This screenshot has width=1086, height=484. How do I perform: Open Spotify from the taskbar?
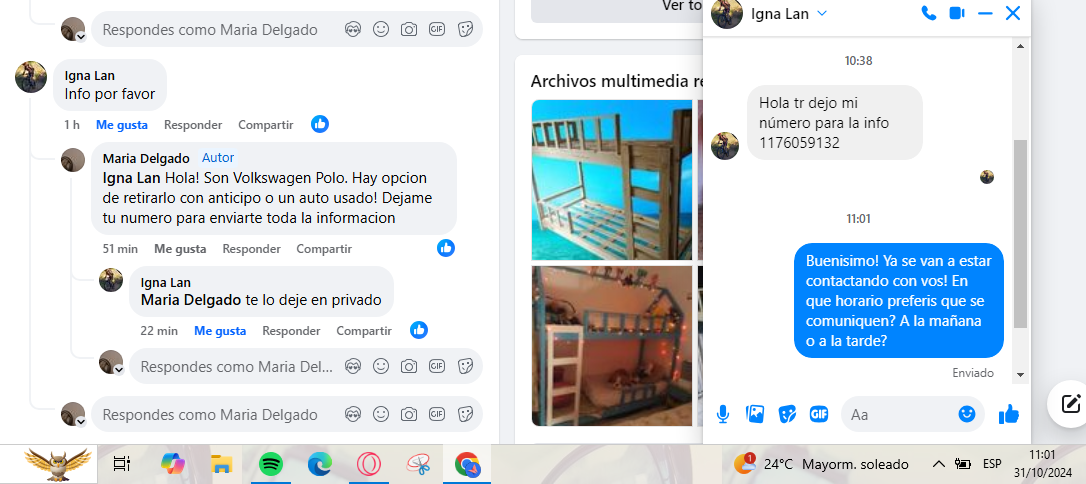270,464
